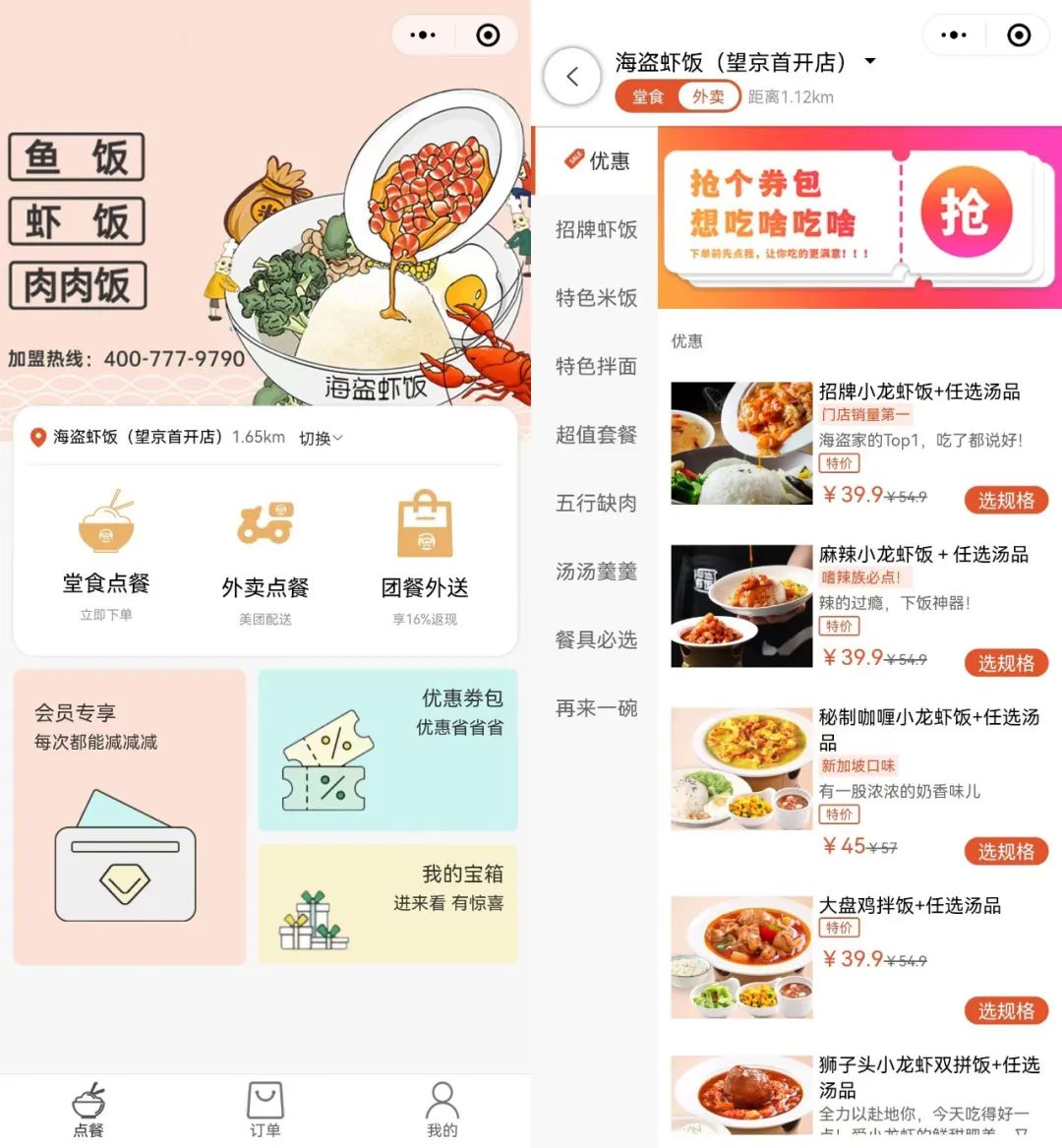Open the 优惠券包 coupons card
The image size is (1062, 1148).
387,748
